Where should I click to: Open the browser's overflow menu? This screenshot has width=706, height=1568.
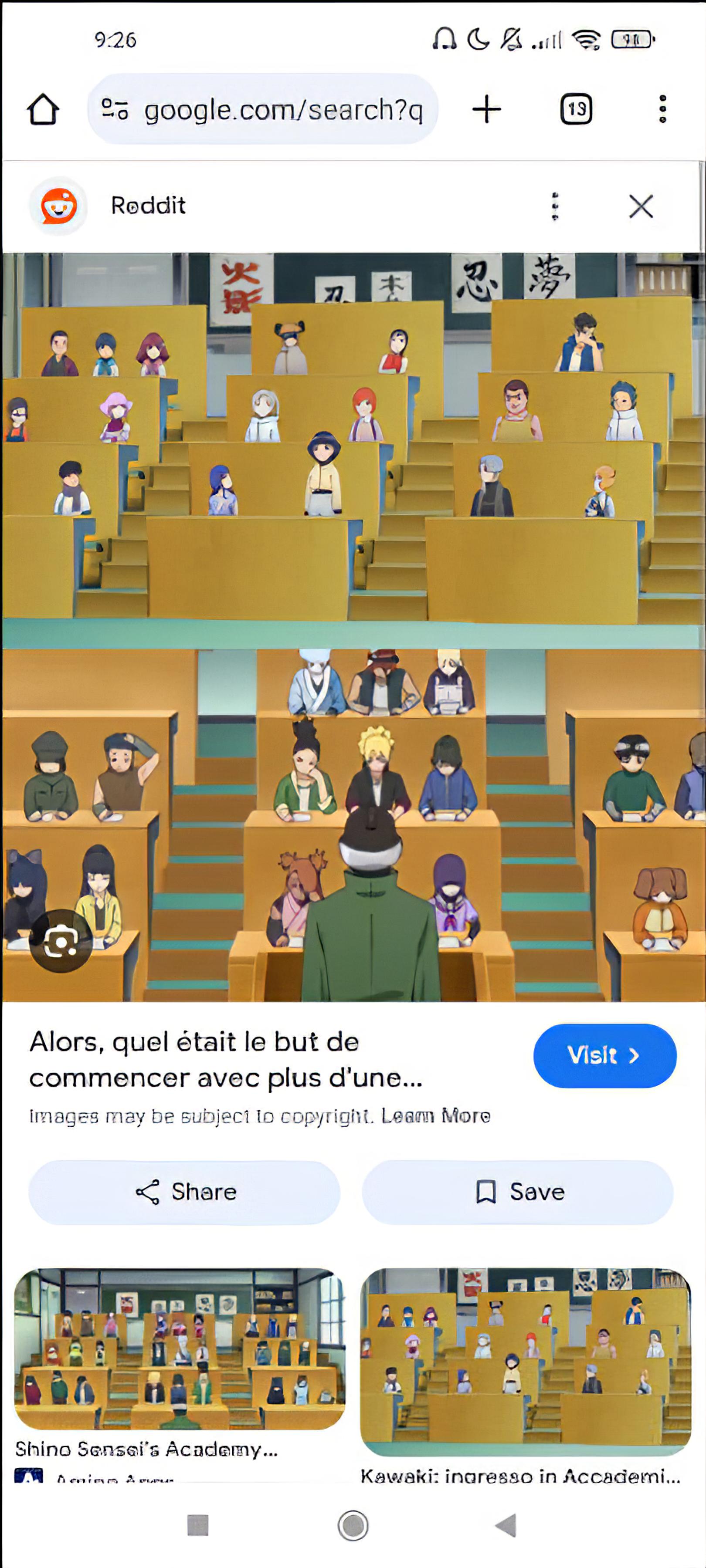tap(663, 110)
